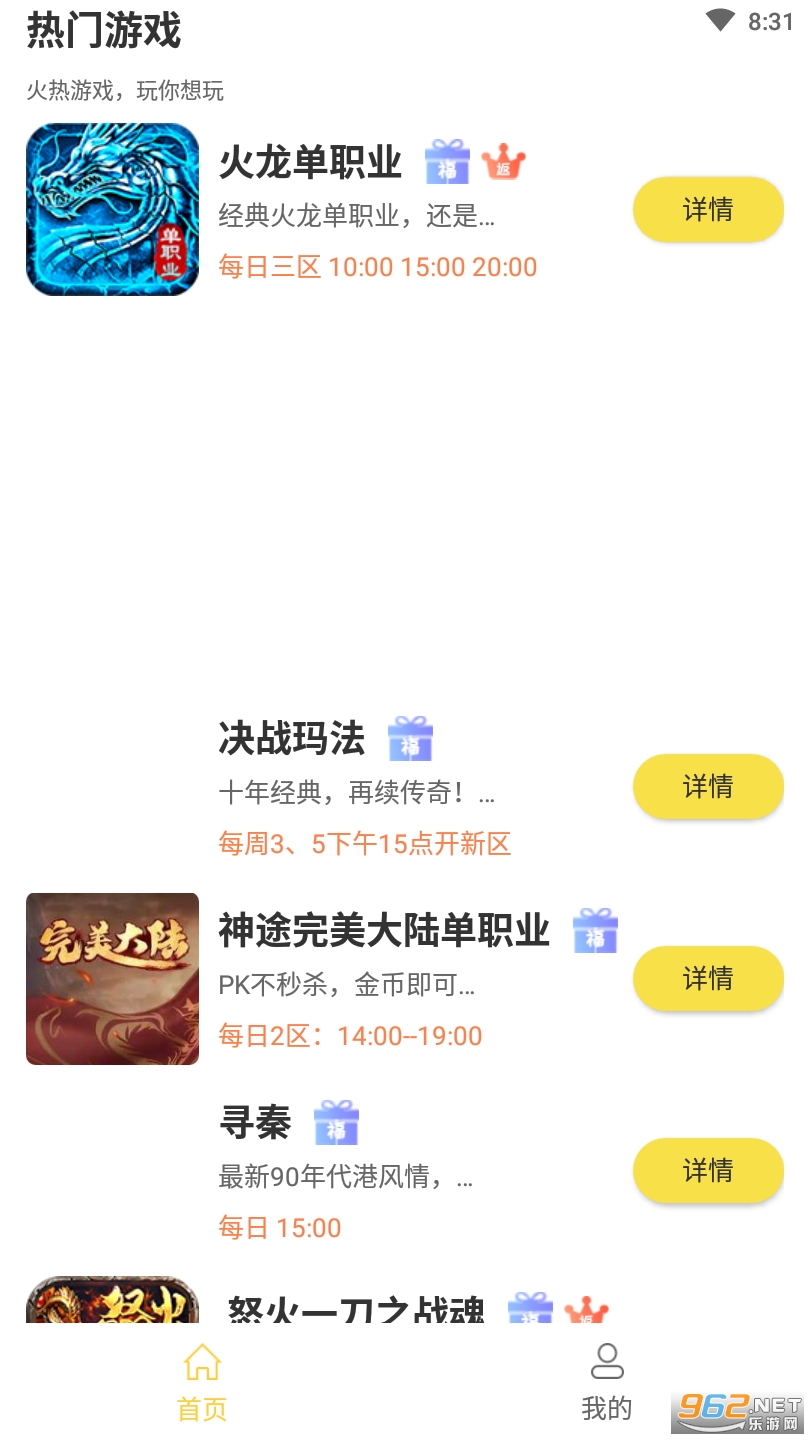Show details for 寻秦

pos(708,1170)
